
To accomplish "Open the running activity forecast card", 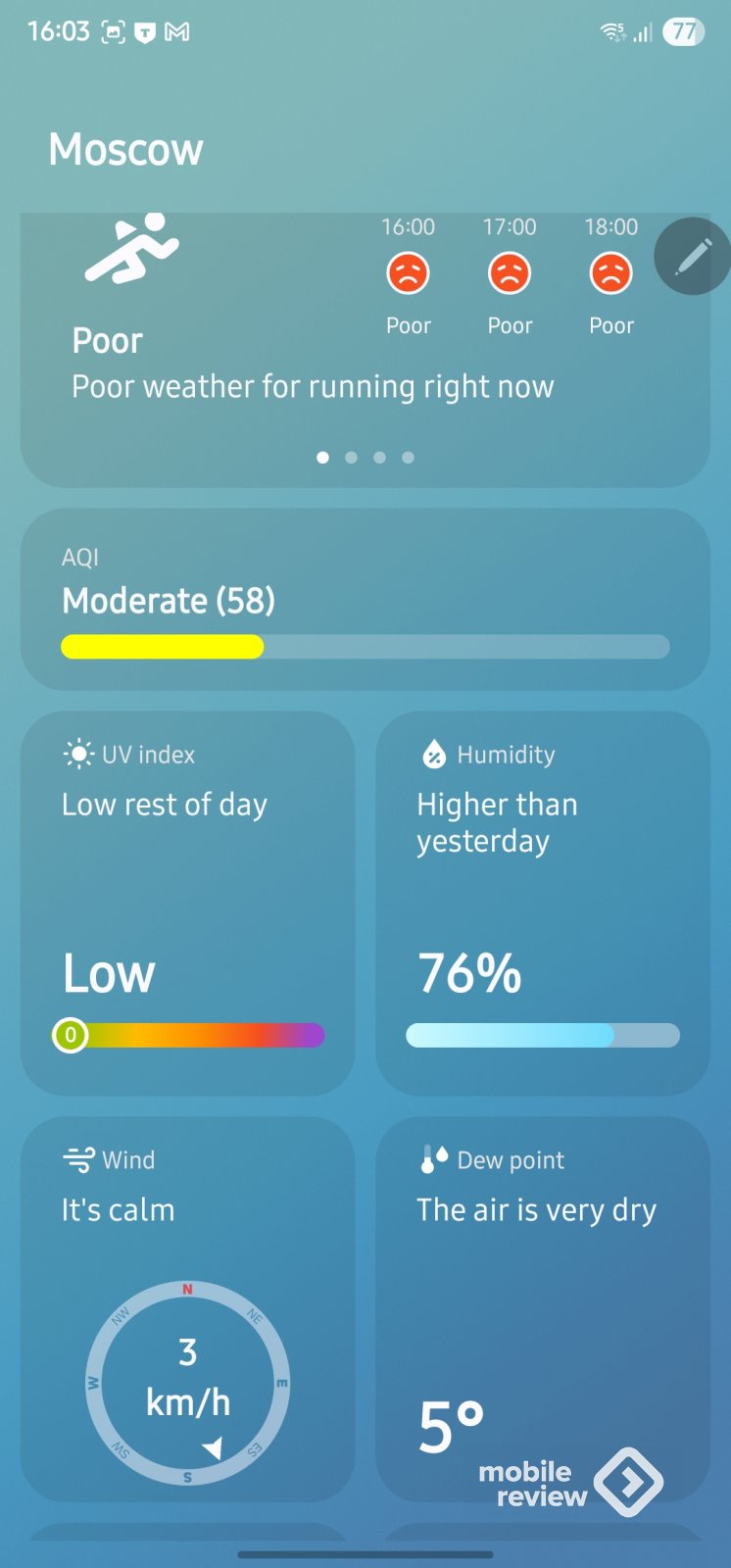I will 365,350.
